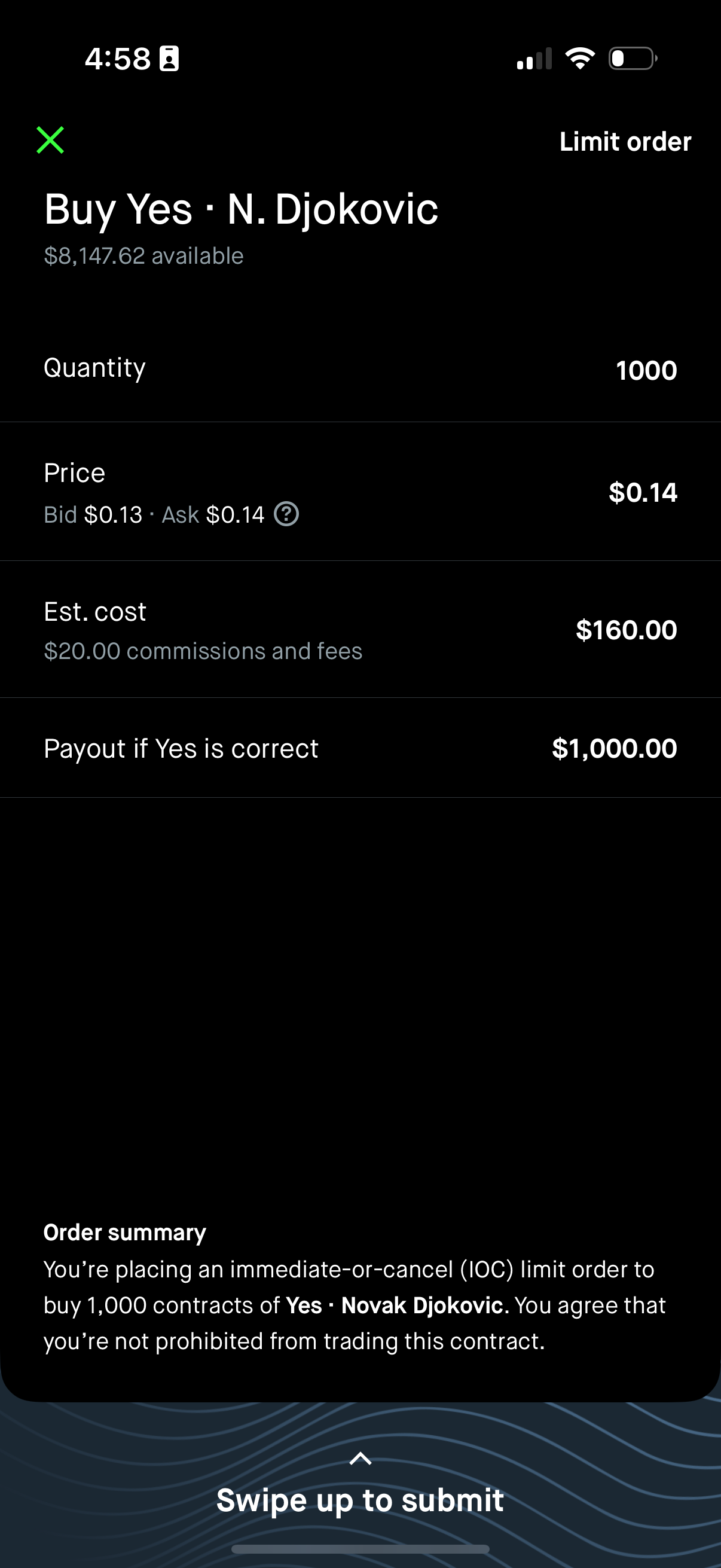Switch the order type via Limit order
This screenshot has height=1568, width=721.
pos(625,141)
